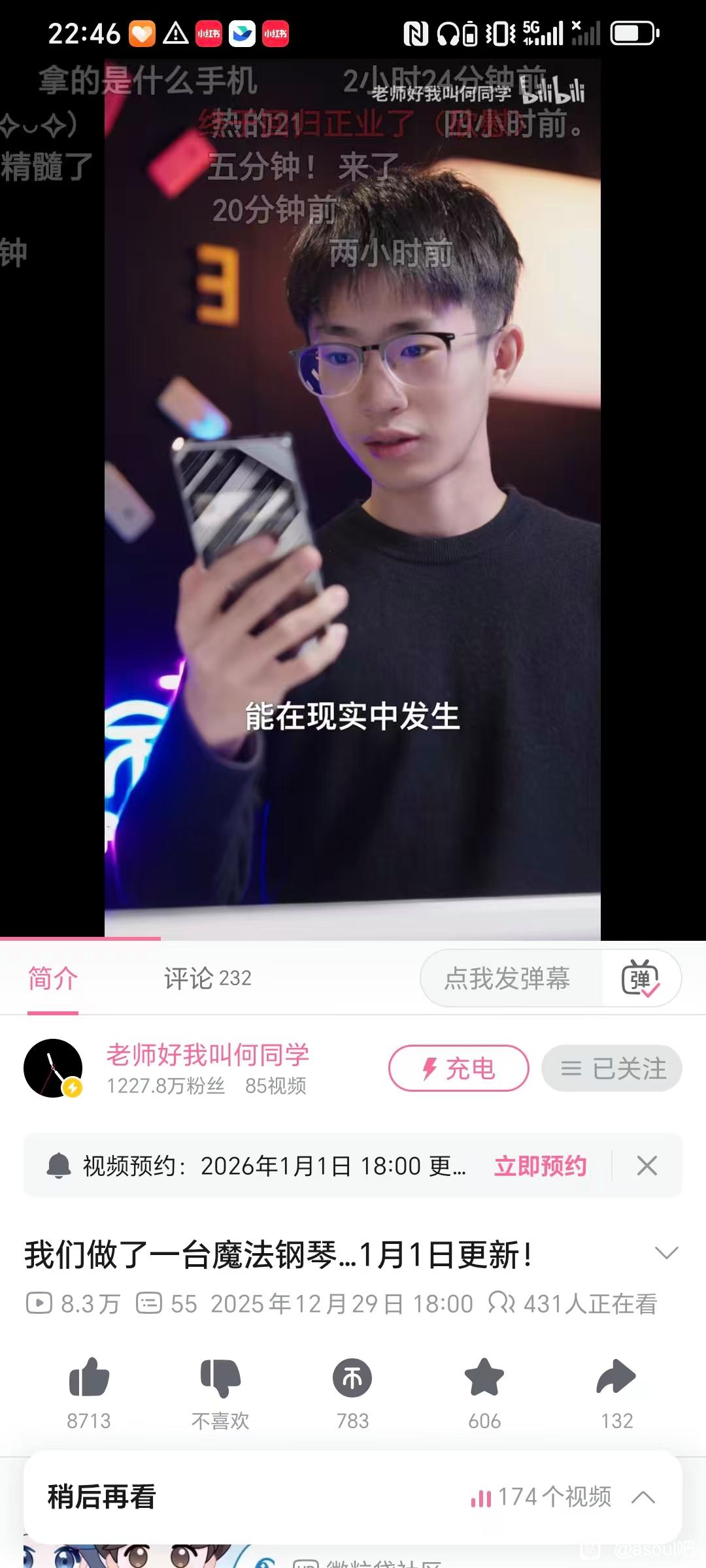Give coins via the 783 icon
Screen dimensions: 706x1568
pos(352,1379)
